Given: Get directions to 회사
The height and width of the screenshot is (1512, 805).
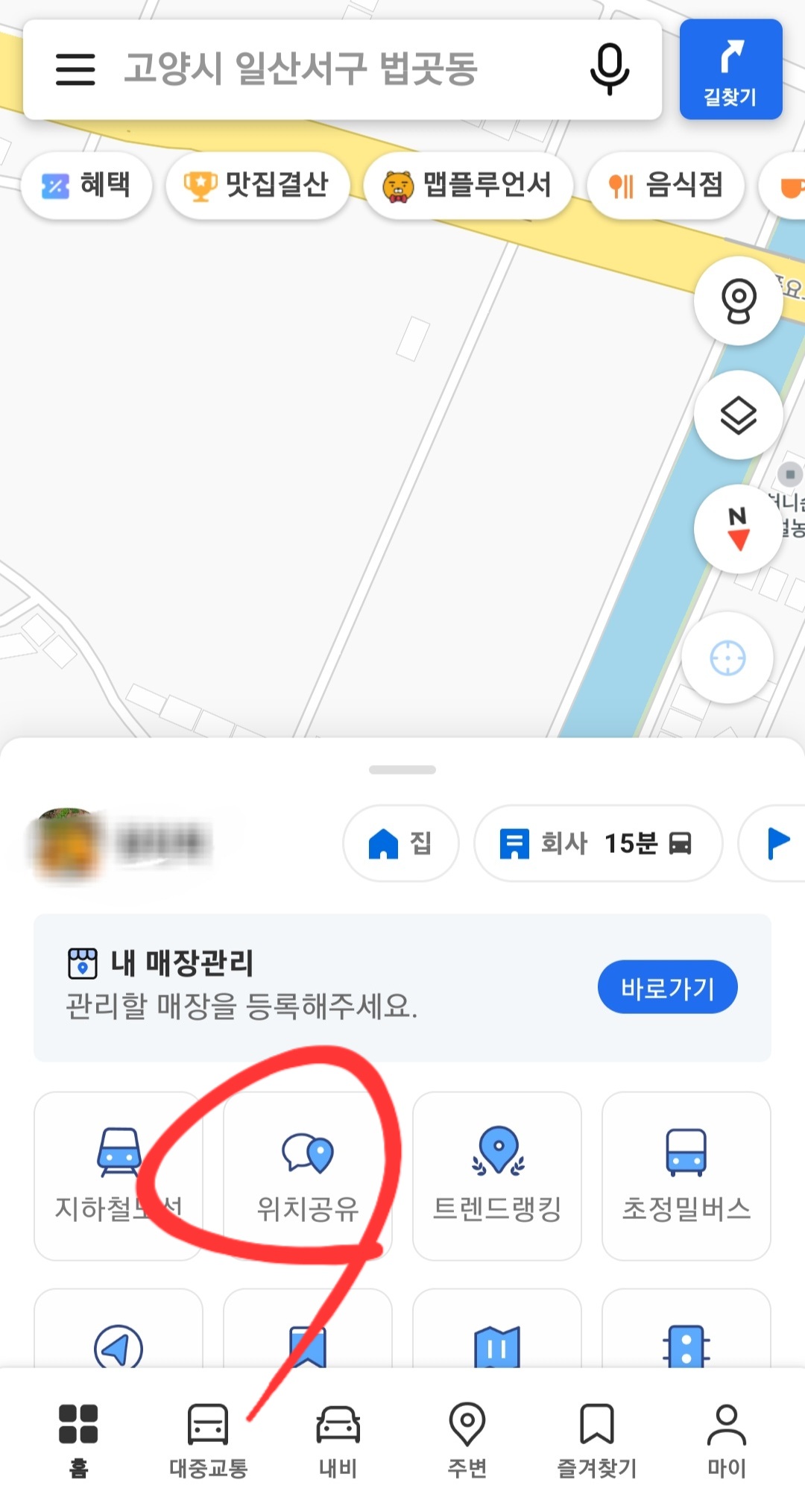Looking at the screenshot, I should 598,843.
